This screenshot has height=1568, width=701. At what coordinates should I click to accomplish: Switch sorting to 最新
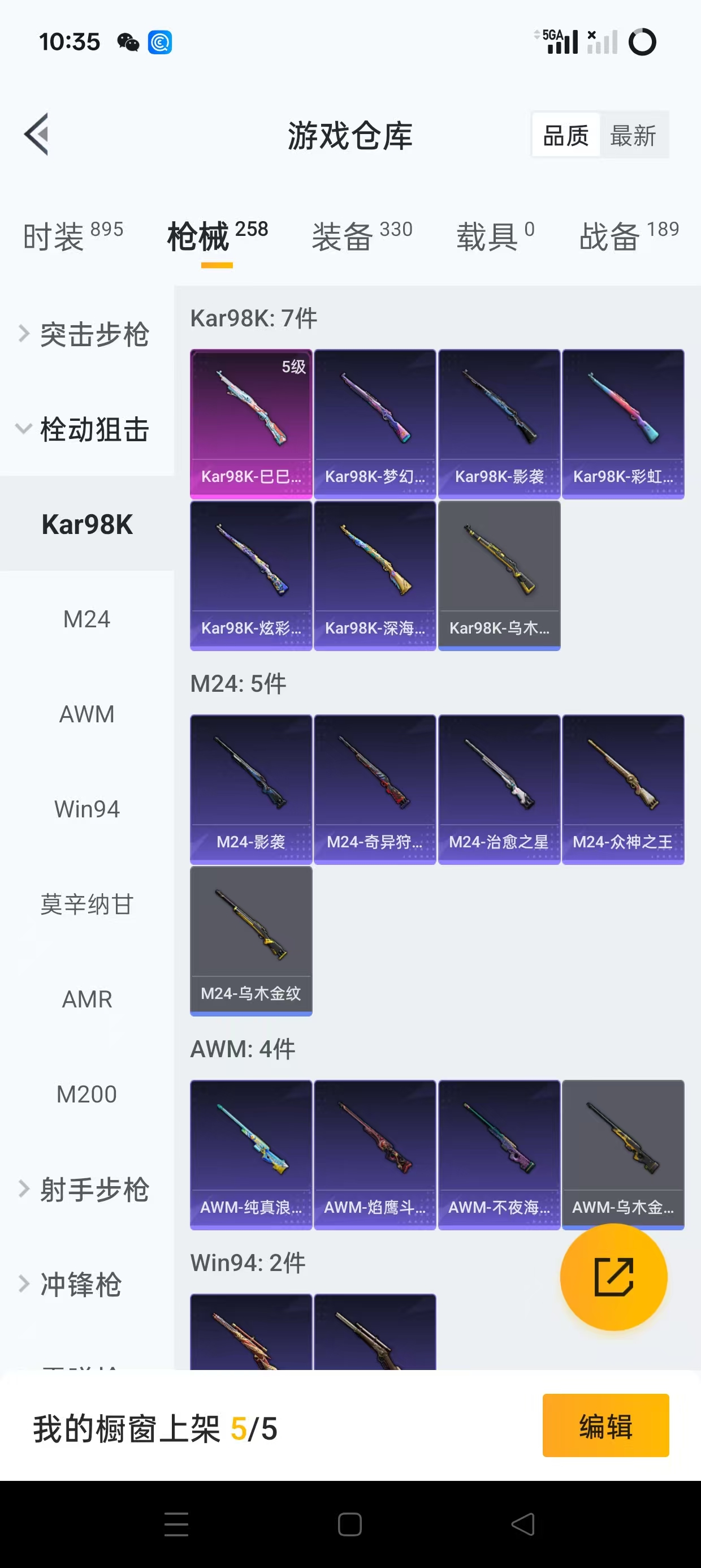tap(633, 135)
